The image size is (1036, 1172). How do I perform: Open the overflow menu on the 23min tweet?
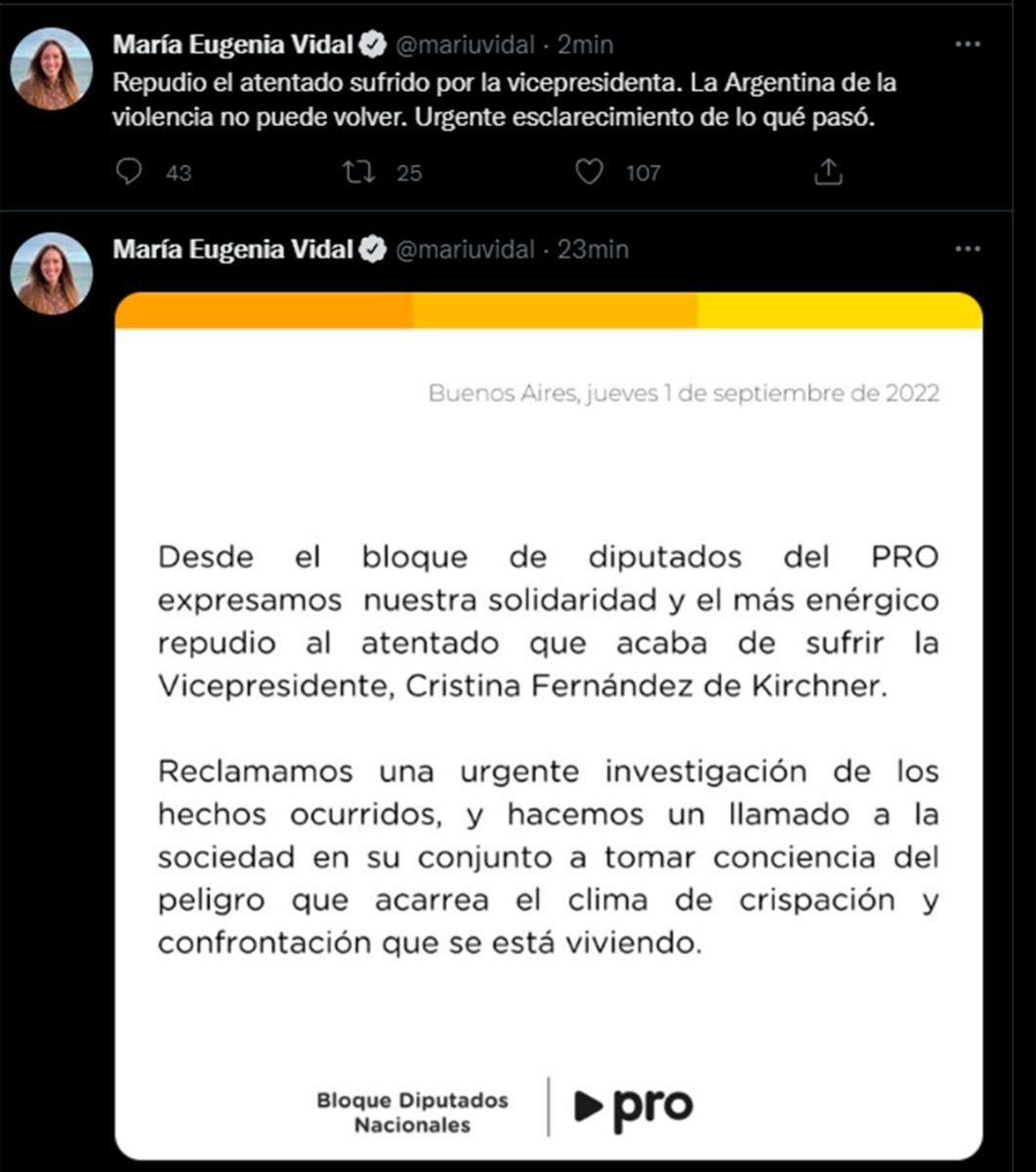pos(967,250)
